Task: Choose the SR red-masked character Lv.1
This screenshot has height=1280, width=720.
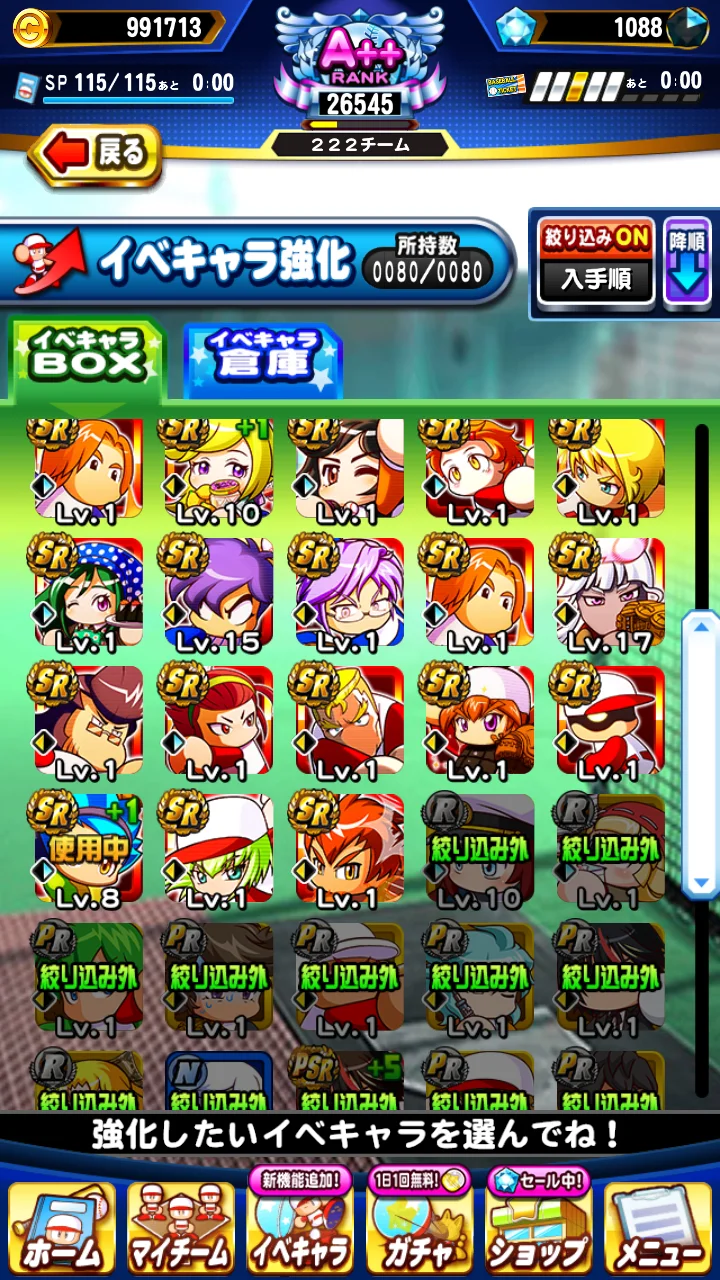Action: (608, 720)
